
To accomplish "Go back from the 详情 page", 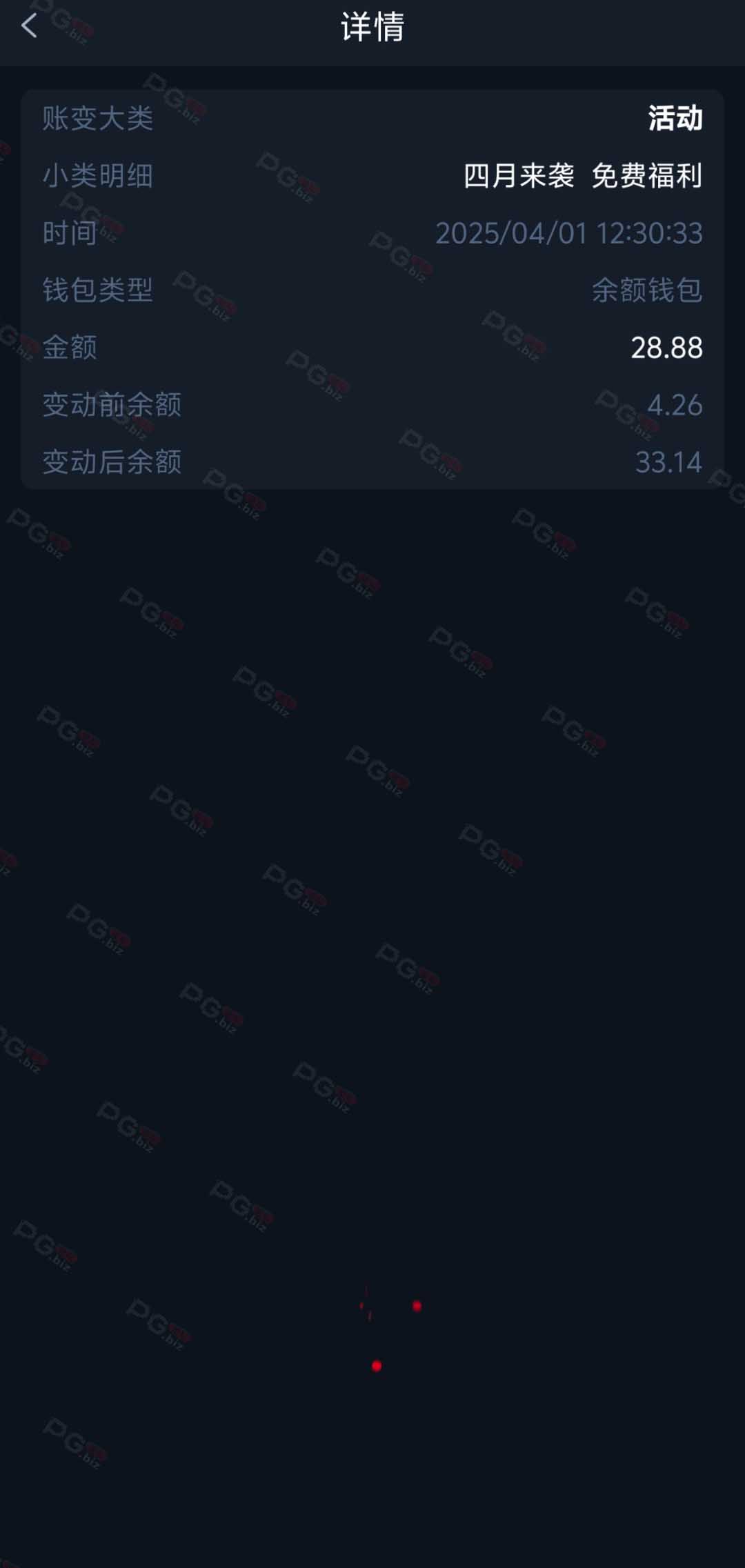I will click(x=29, y=26).
